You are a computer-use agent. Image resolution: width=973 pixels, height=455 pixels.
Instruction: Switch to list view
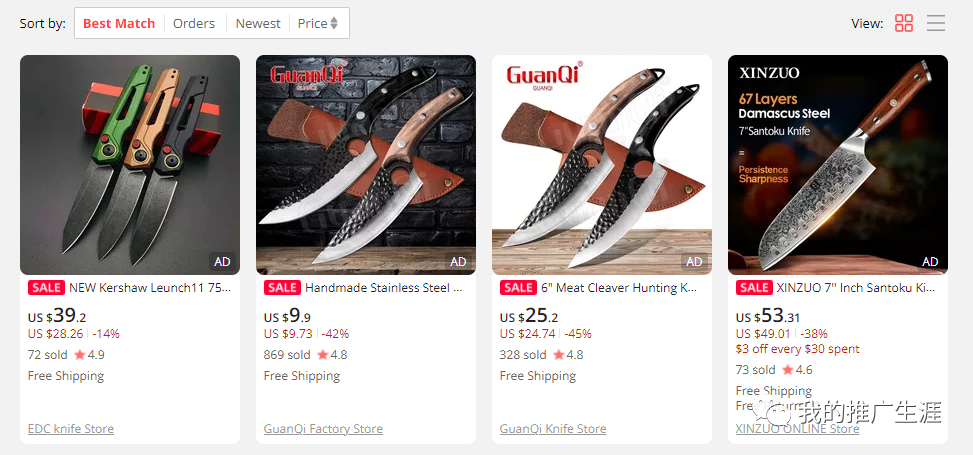tap(936, 23)
